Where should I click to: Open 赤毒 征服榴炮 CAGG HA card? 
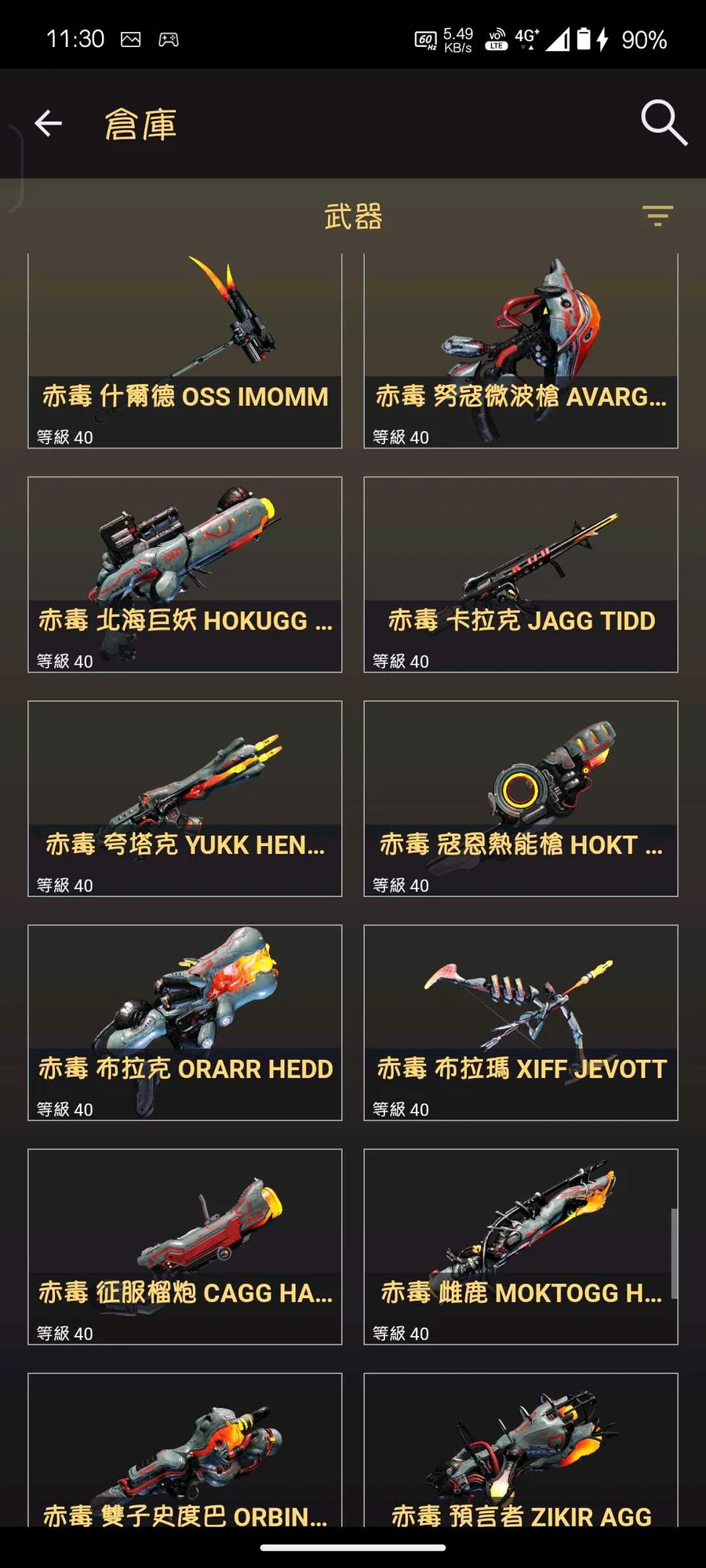coord(185,1247)
